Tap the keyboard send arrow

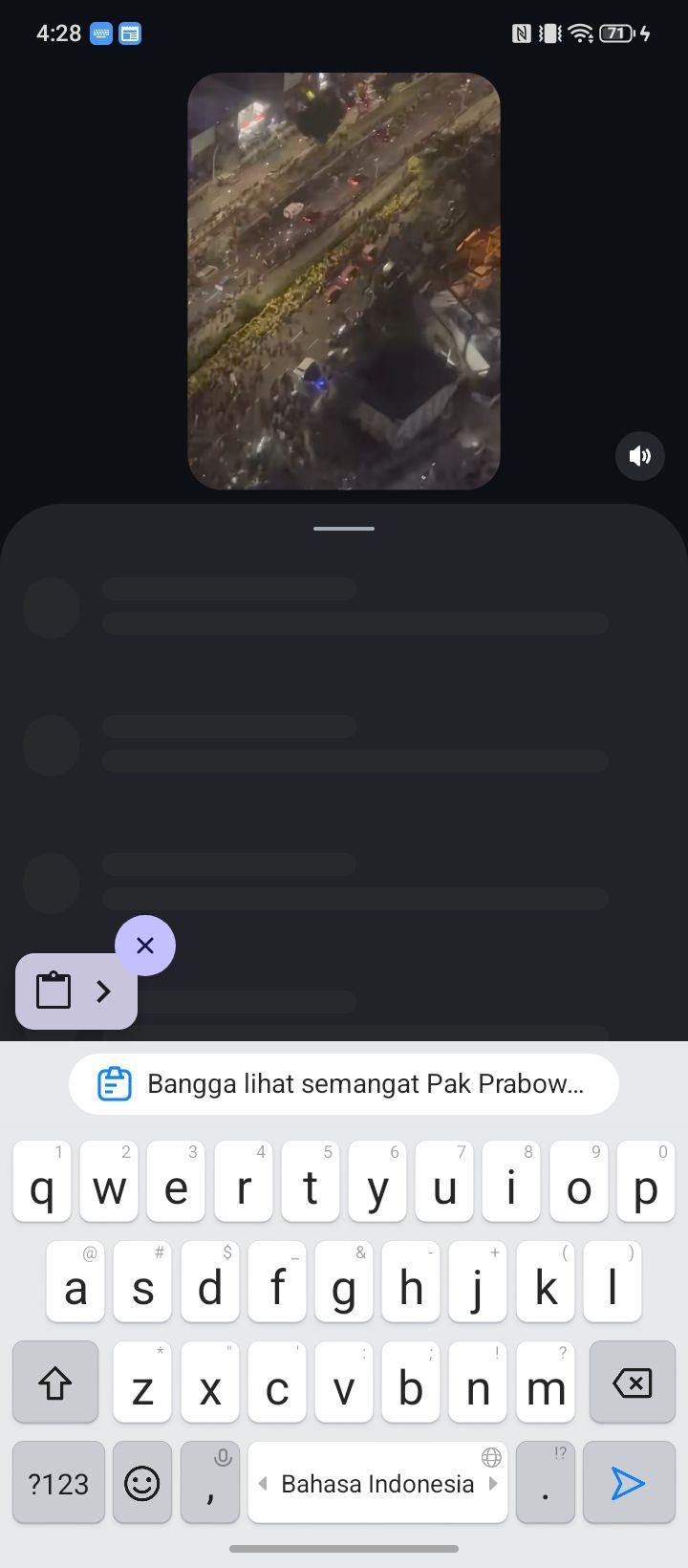click(628, 1483)
